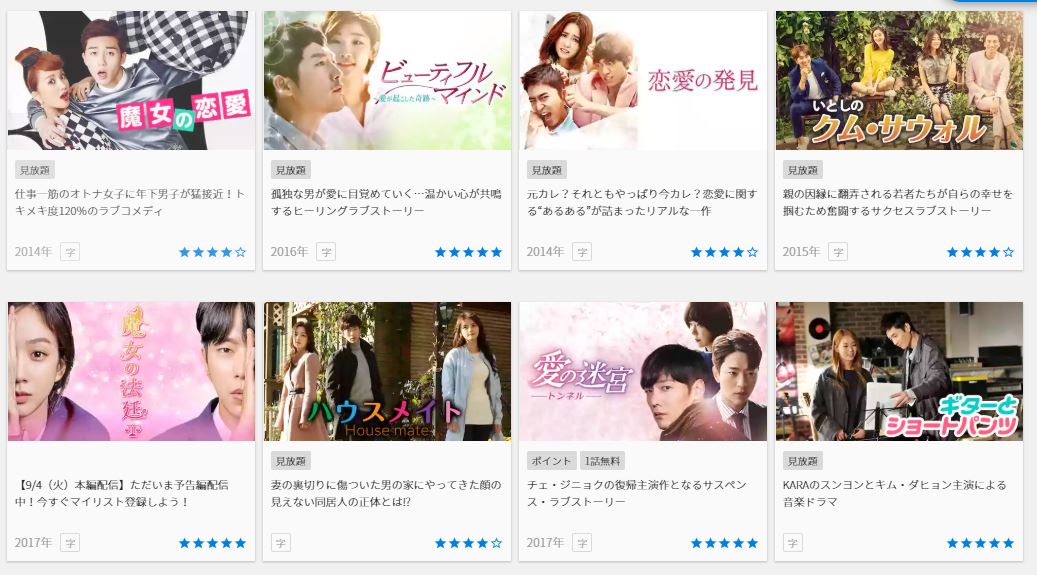
Task: Open the ギターとショートパンツ drama card
Action: [899, 371]
